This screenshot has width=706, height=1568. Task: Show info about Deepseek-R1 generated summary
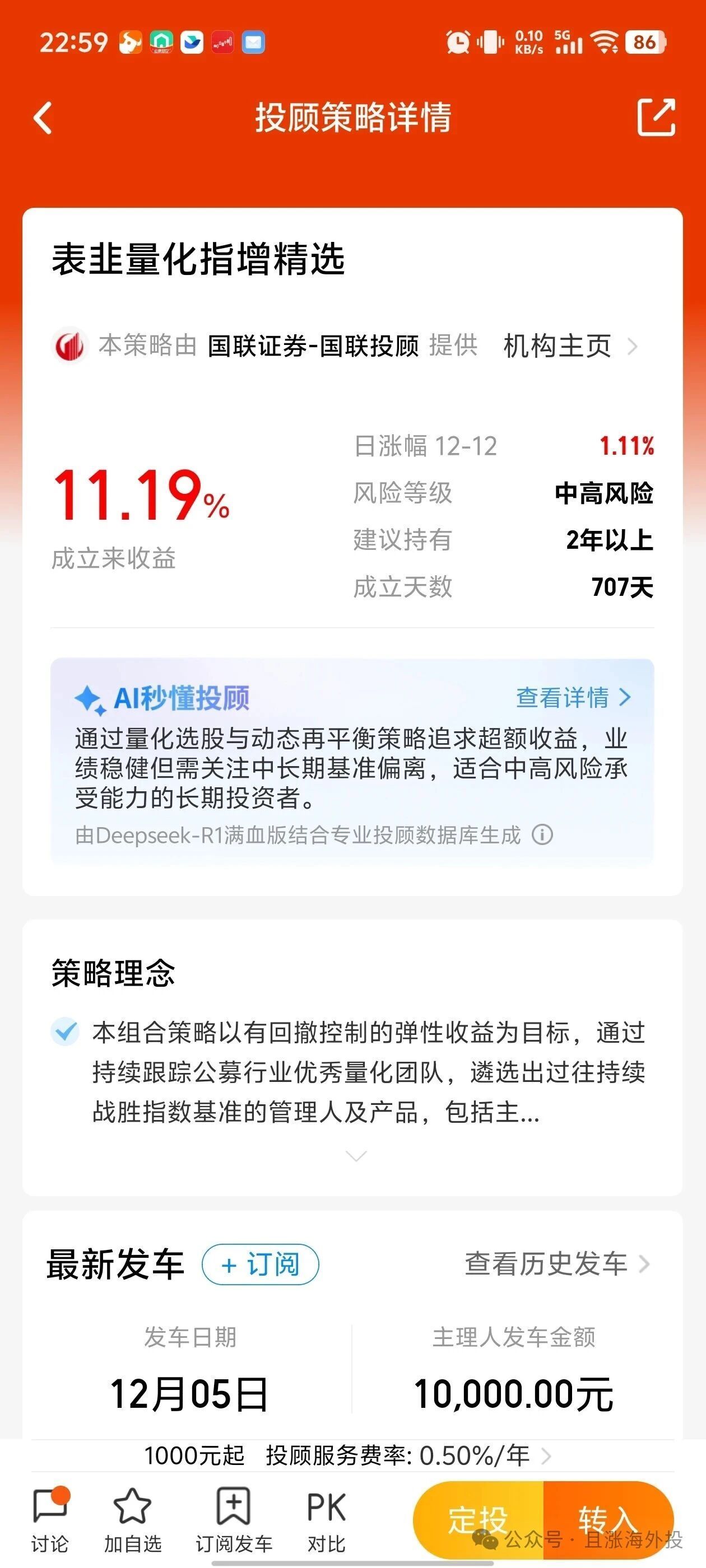[x=542, y=834]
